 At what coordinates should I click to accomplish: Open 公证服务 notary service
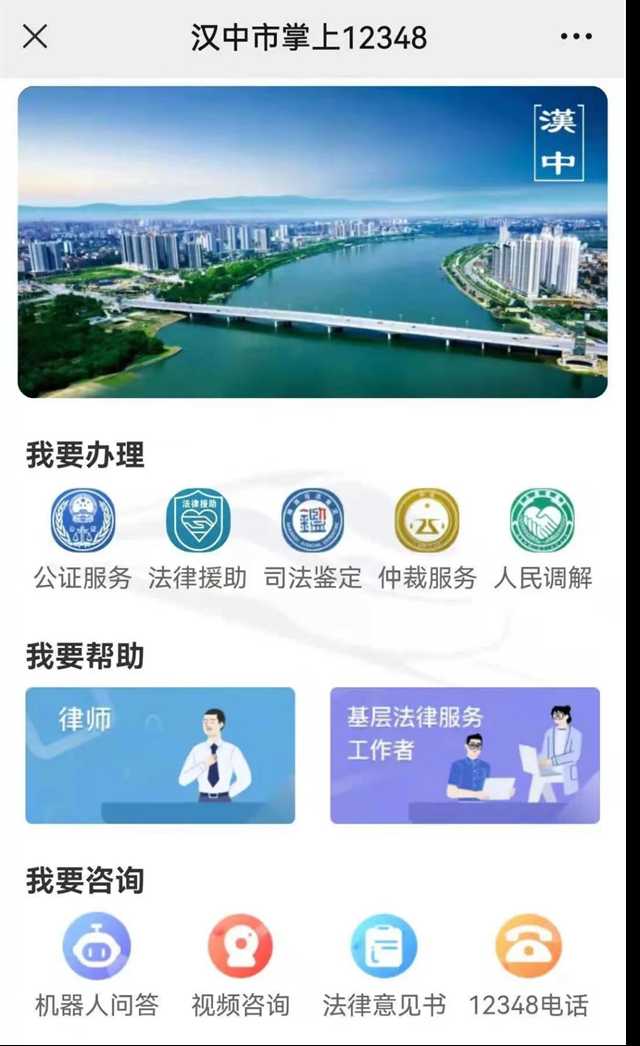(x=83, y=521)
